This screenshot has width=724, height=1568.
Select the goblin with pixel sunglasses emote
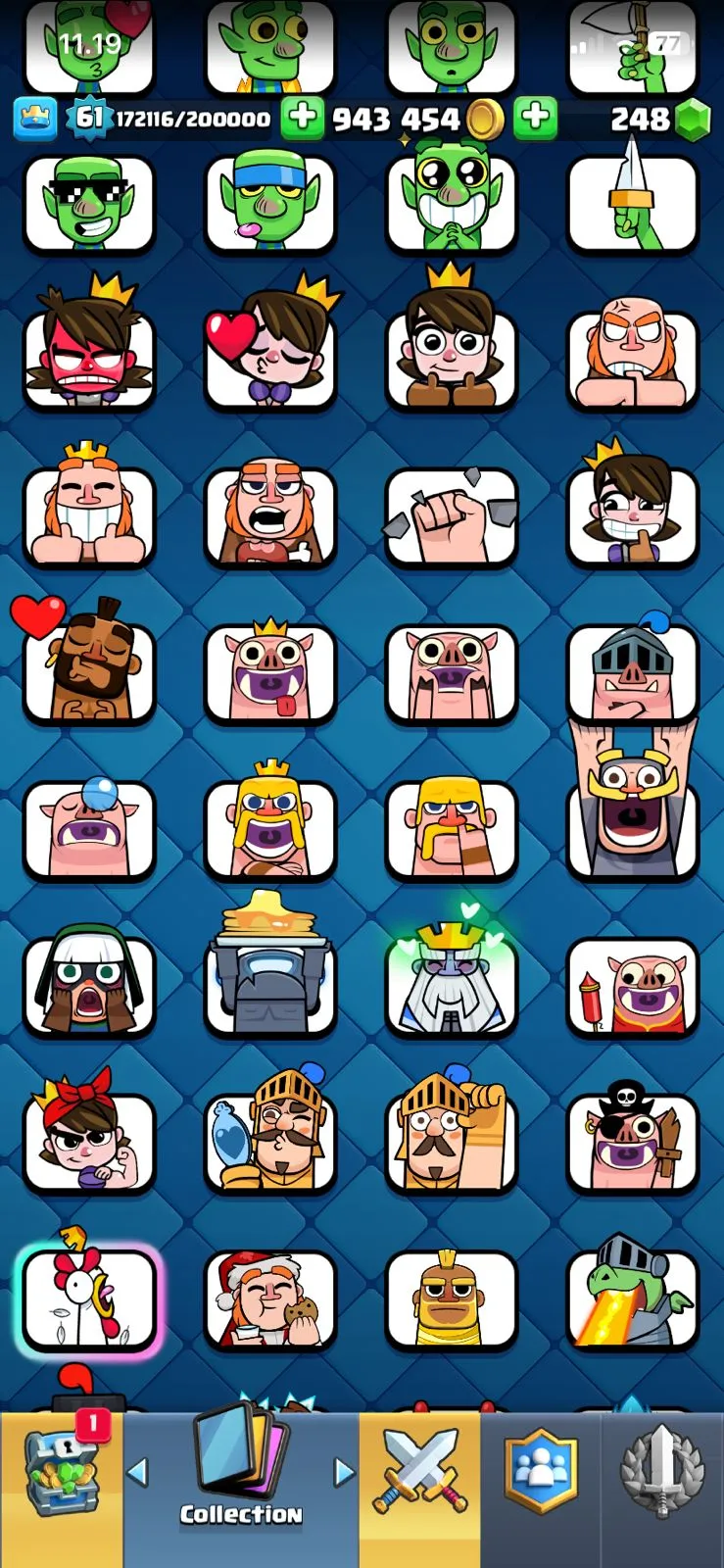pos(89,204)
